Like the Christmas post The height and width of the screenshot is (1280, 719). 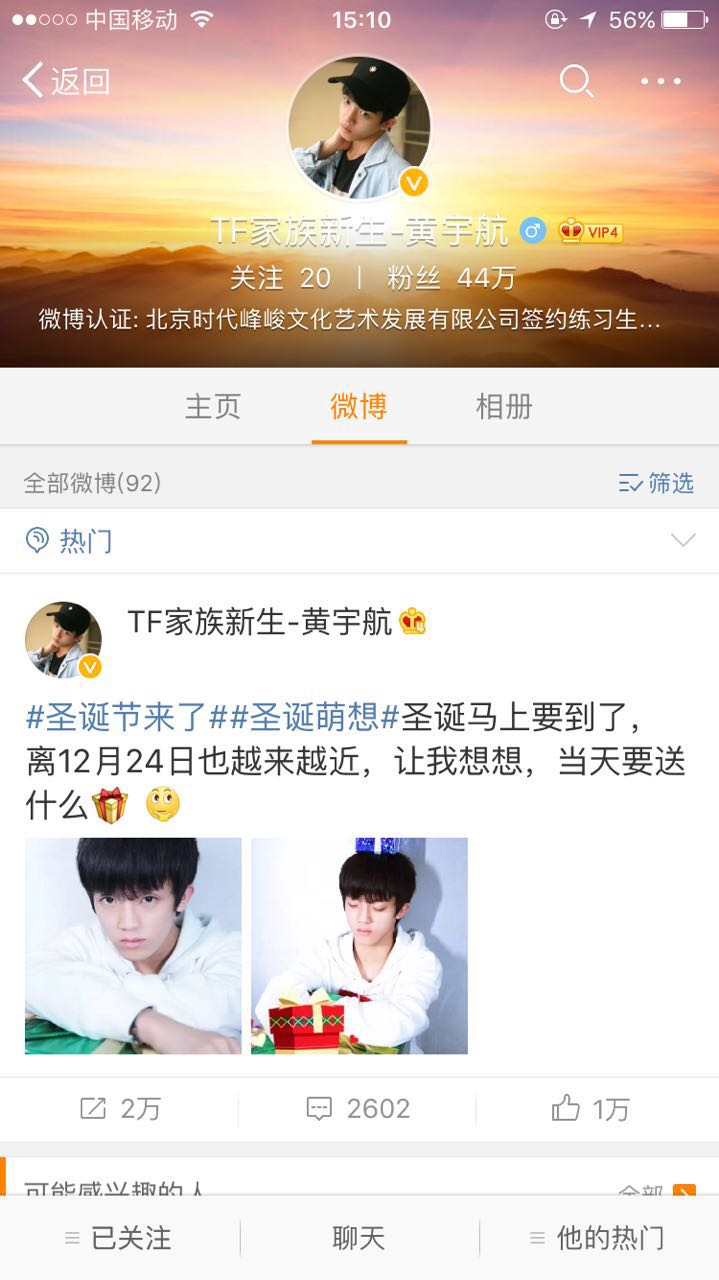click(590, 1109)
